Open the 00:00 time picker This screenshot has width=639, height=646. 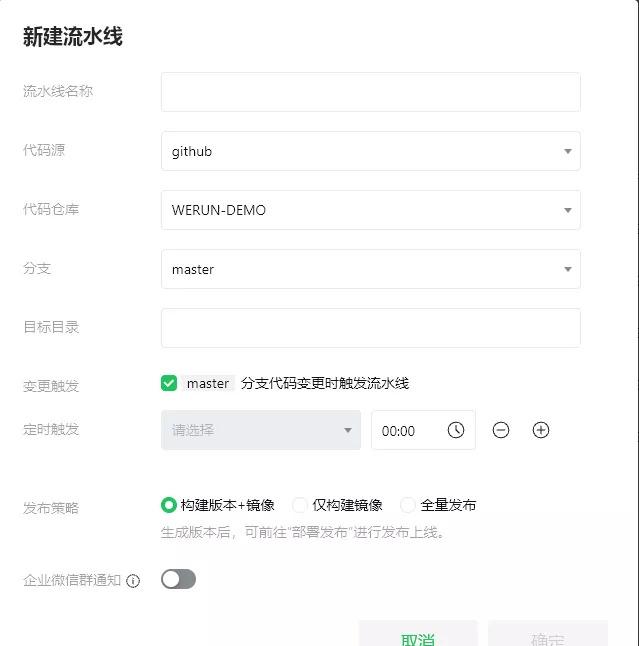click(x=422, y=430)
